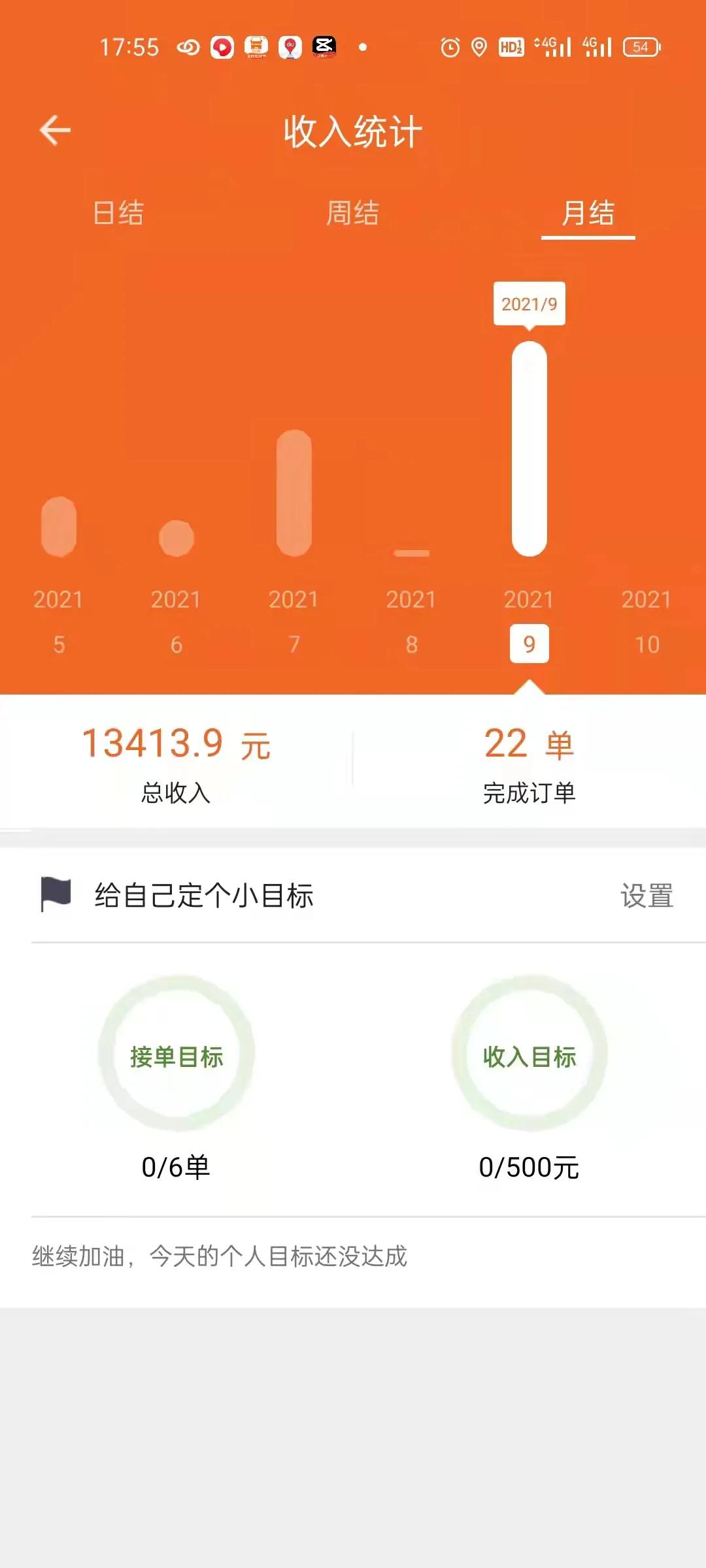Switch to the 周结 tab
This screenshot has width=706, height=1568.
[x=353, y=213]
